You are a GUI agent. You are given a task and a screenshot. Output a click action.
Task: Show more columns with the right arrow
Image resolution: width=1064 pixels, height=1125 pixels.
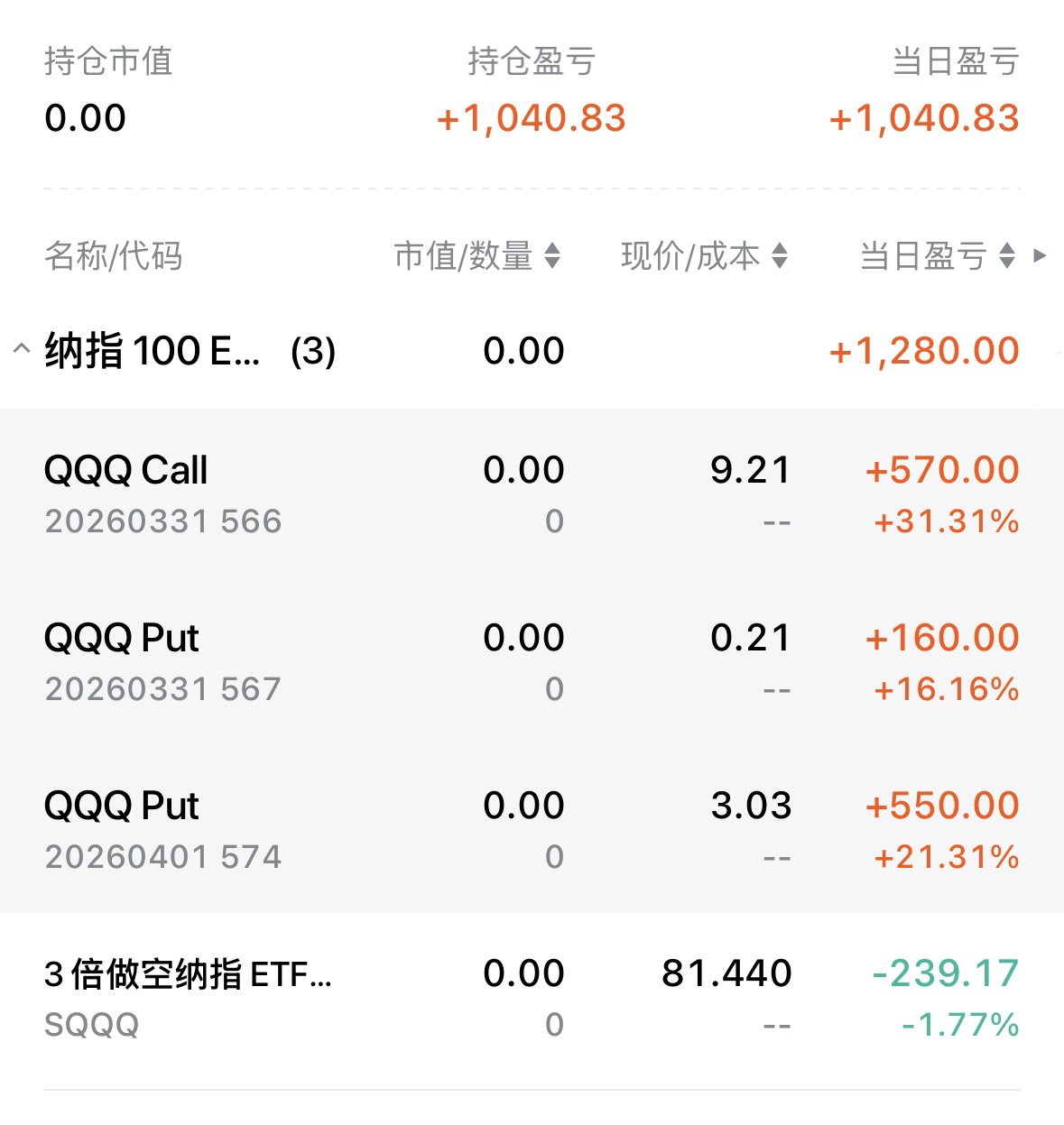[1040, 256]
